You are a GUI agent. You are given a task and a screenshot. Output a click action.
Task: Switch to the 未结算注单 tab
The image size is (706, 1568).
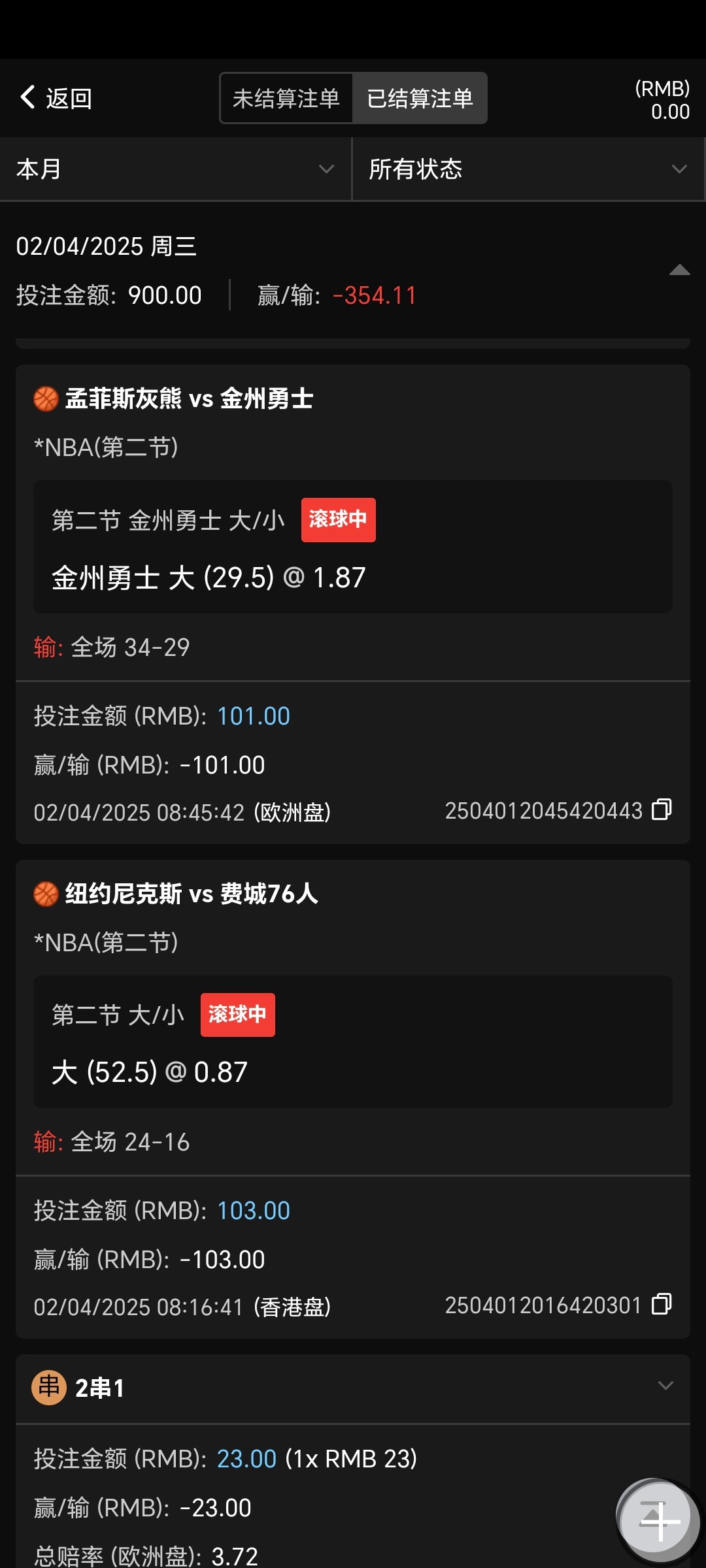286,99
